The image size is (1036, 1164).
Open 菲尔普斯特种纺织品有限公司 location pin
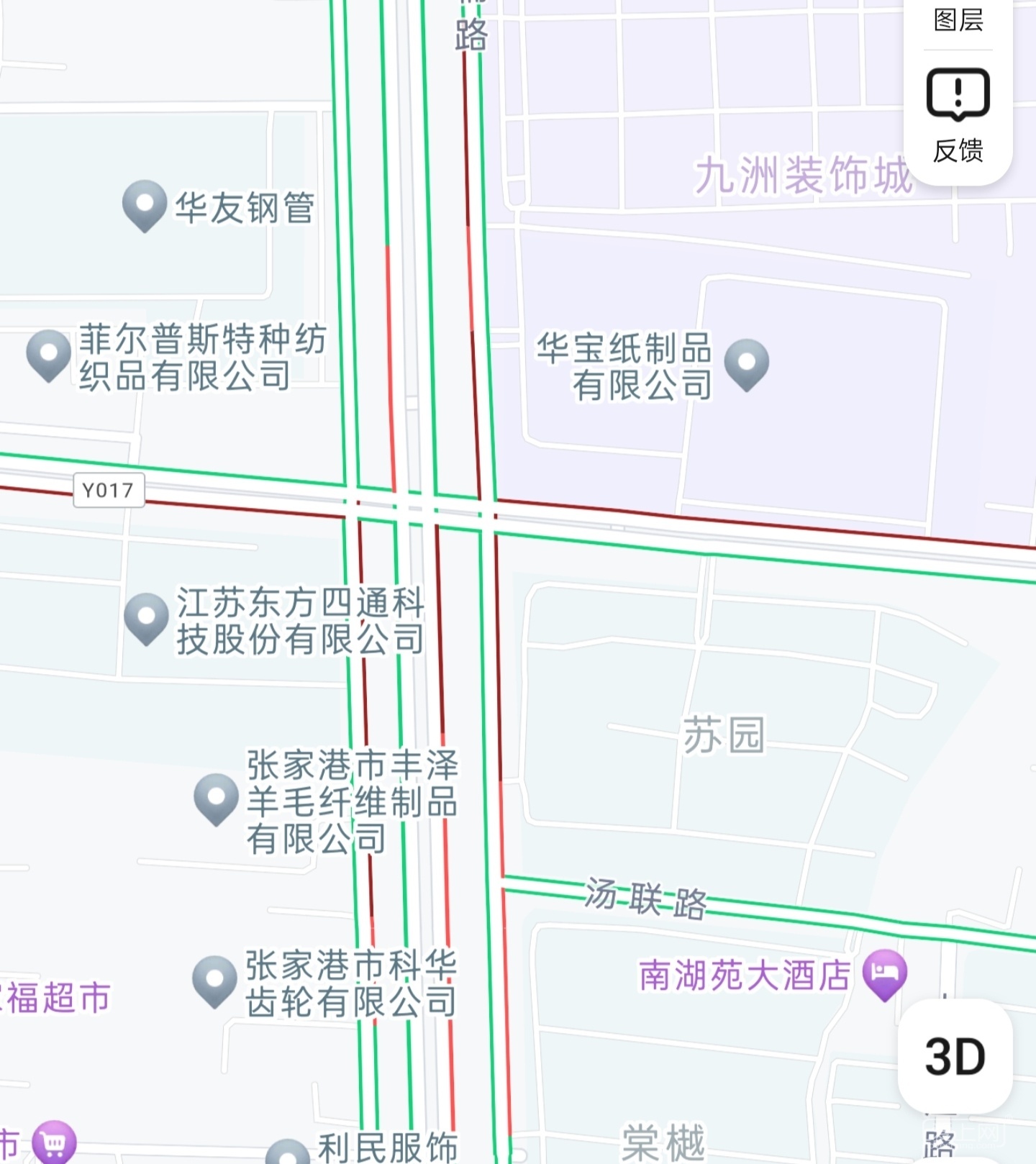pos(49,354)
